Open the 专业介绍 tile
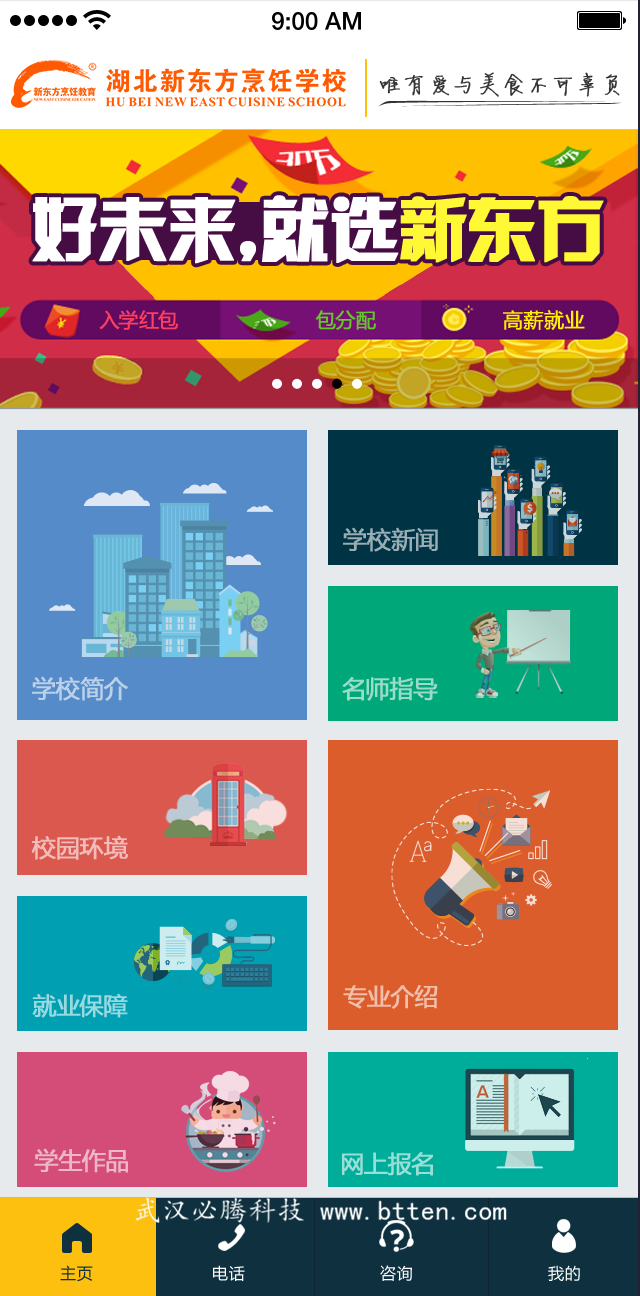640x1296 pixels. 473,885
